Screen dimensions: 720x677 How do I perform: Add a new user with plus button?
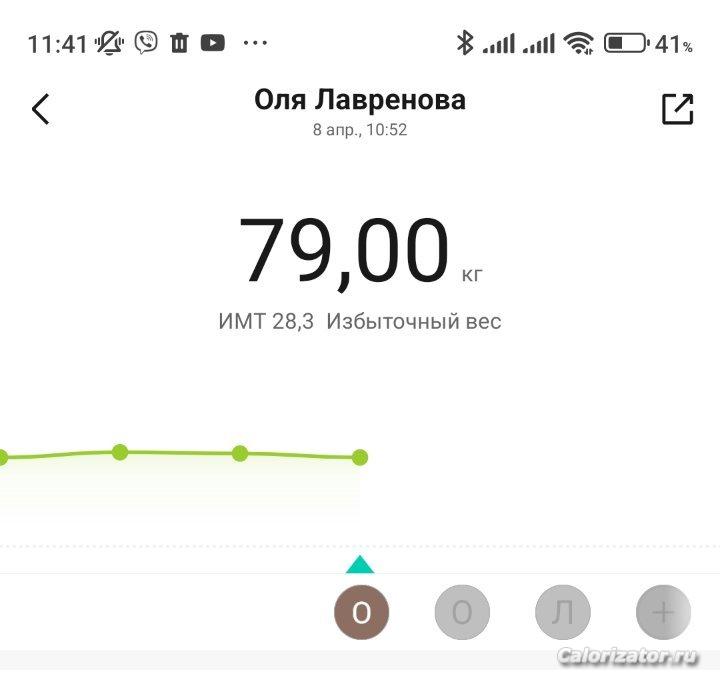(664, 612)
